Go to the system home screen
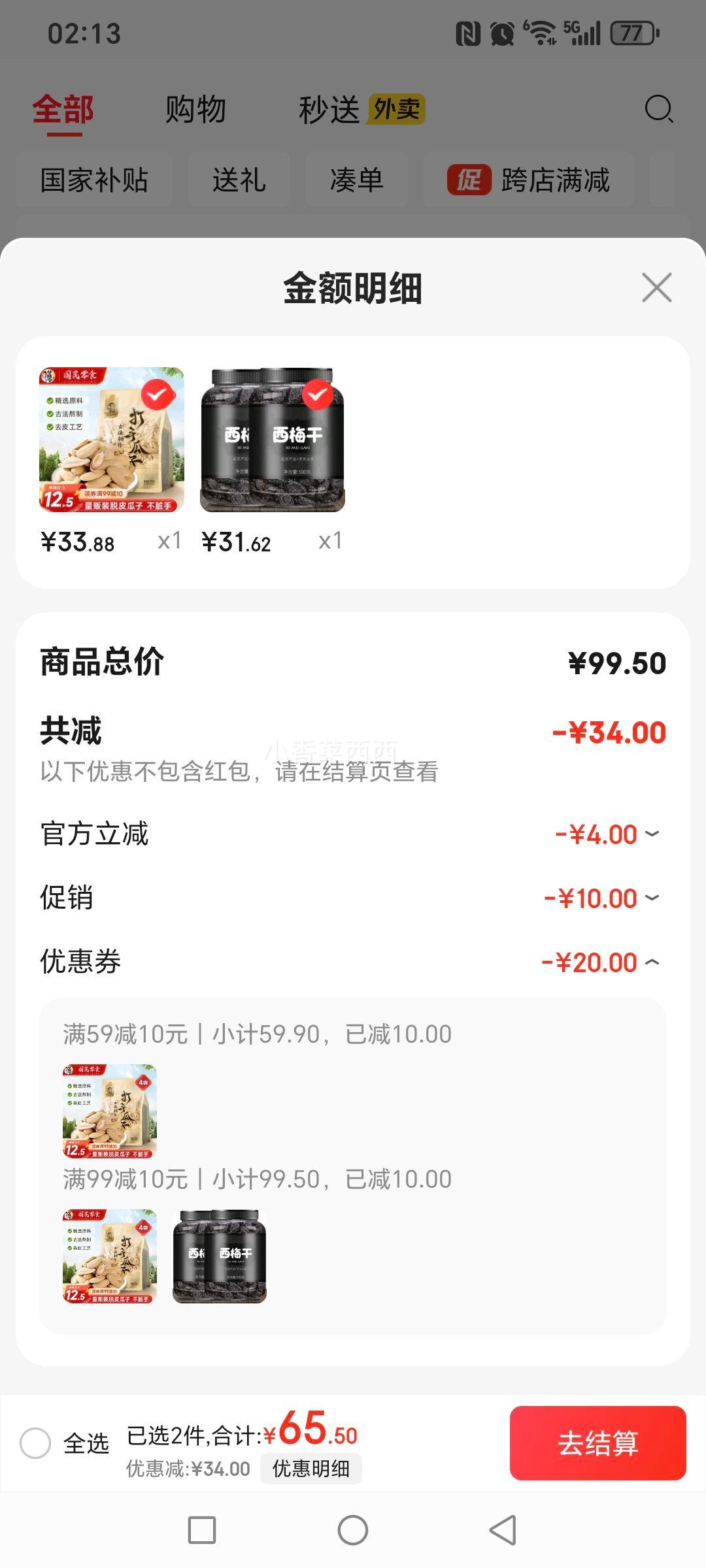 pyautogui.click(x=353, y=1530)
